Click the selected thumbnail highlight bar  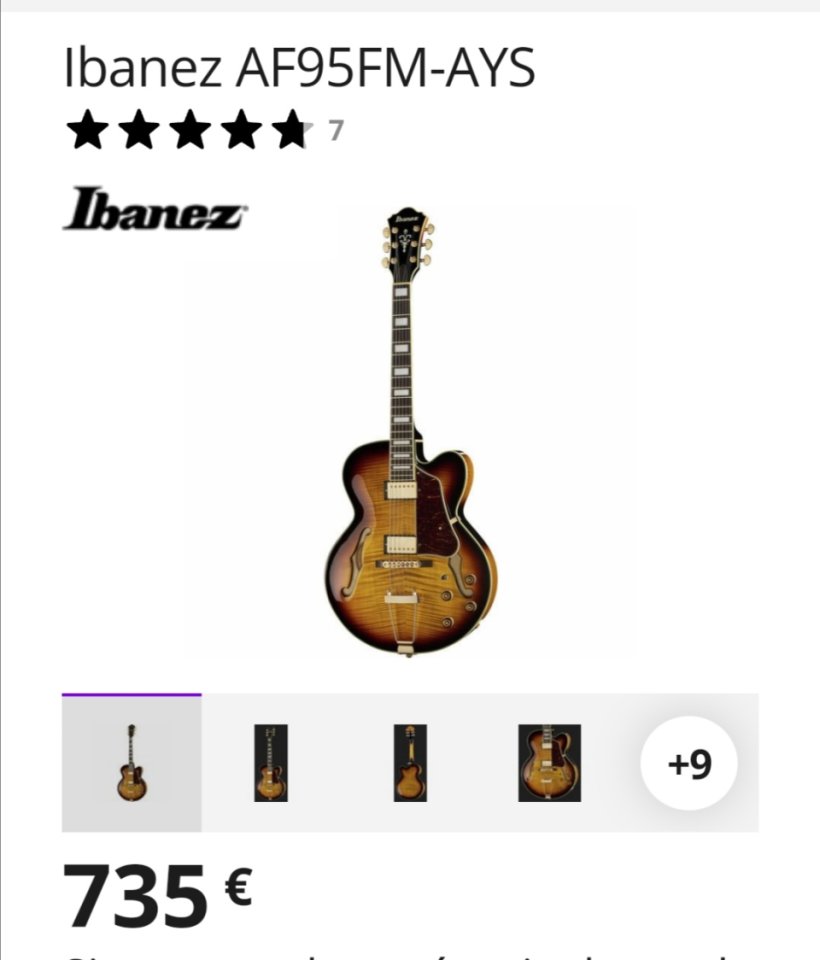pyautogui.click(x=132, y=694)
